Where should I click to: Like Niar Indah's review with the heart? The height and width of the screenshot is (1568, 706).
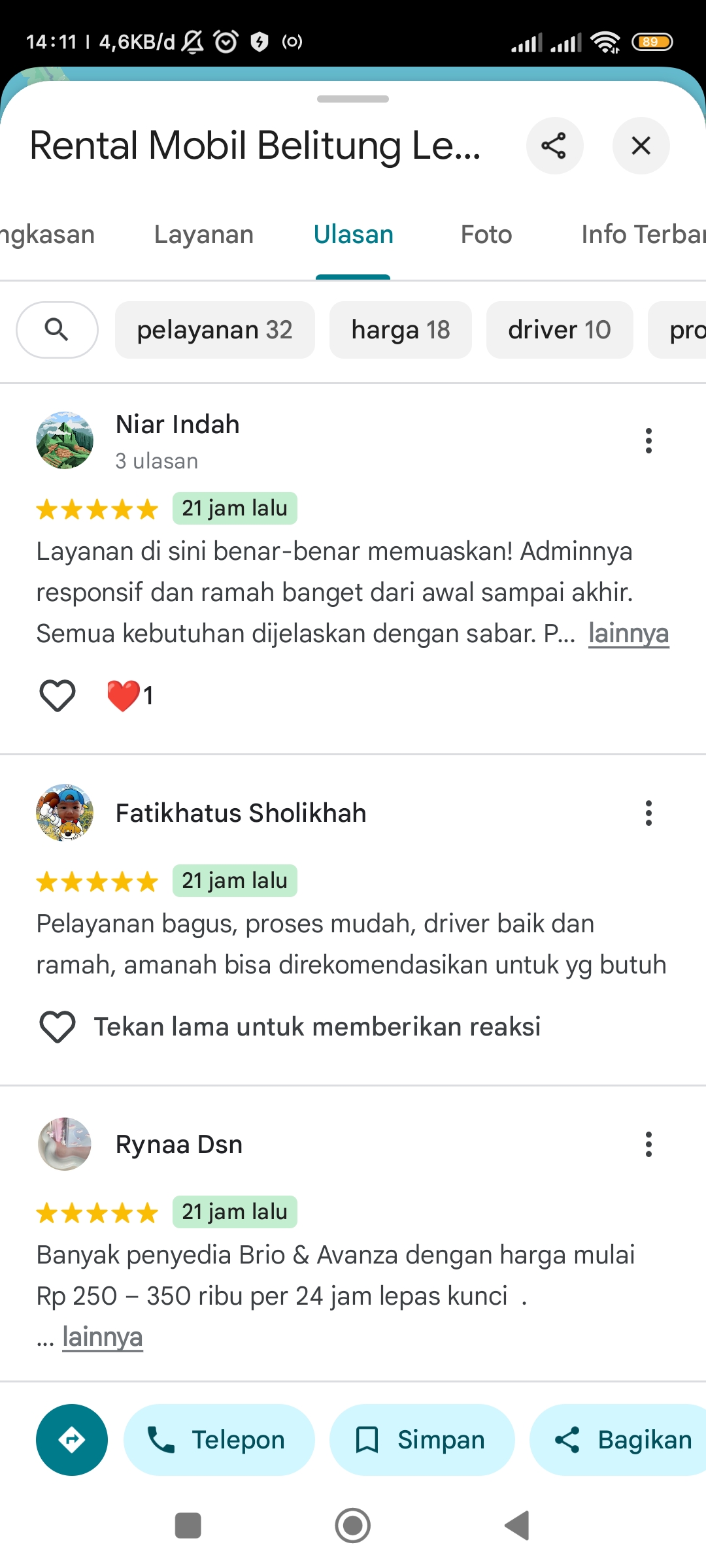point(58,695)
